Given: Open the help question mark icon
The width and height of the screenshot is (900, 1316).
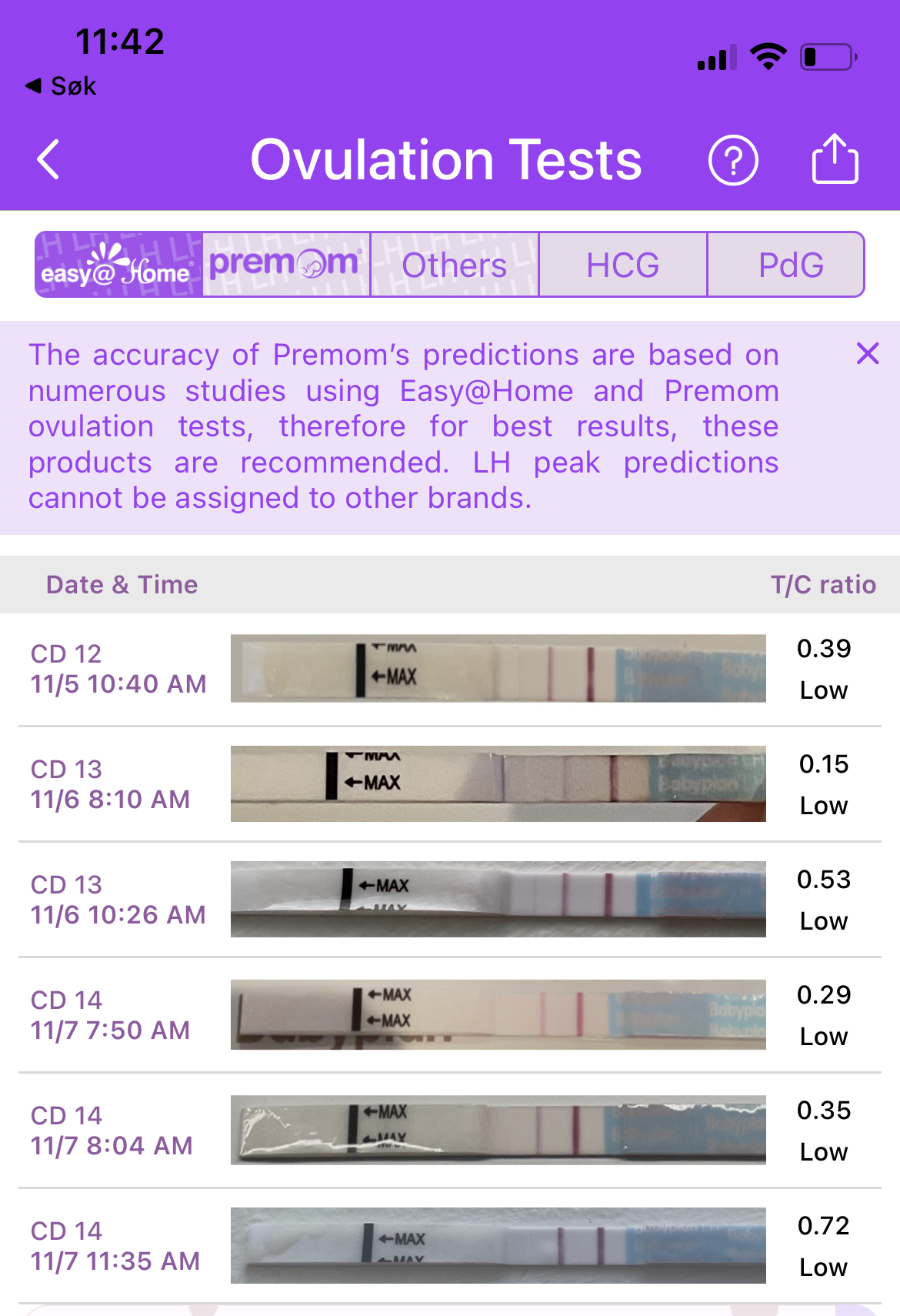Looking at the screenshot, I should pos(732,160).
